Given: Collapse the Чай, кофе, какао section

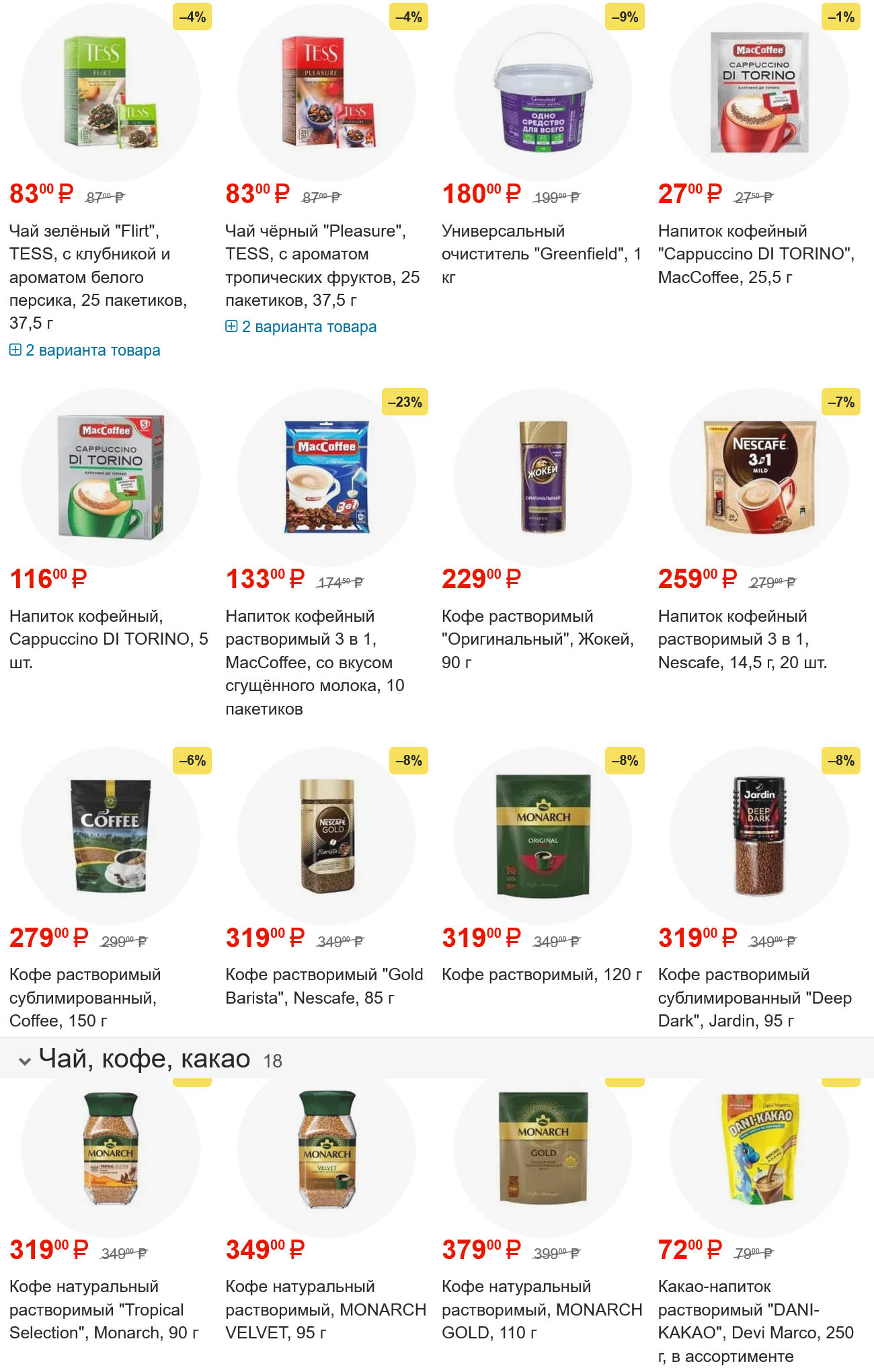Looking at the screenshot, I should tap(25, 1061).
